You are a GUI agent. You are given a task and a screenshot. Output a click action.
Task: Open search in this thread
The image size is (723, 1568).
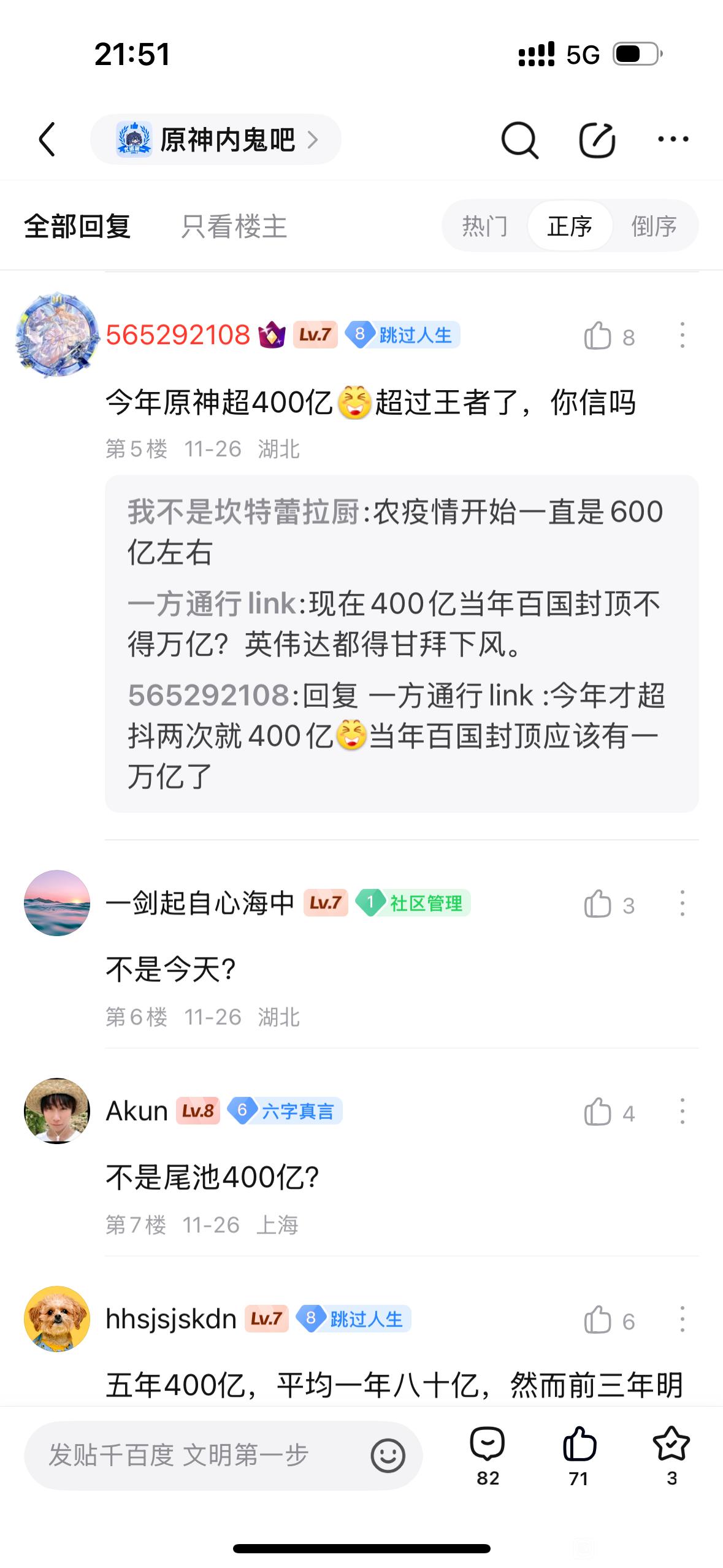point(519,140)
